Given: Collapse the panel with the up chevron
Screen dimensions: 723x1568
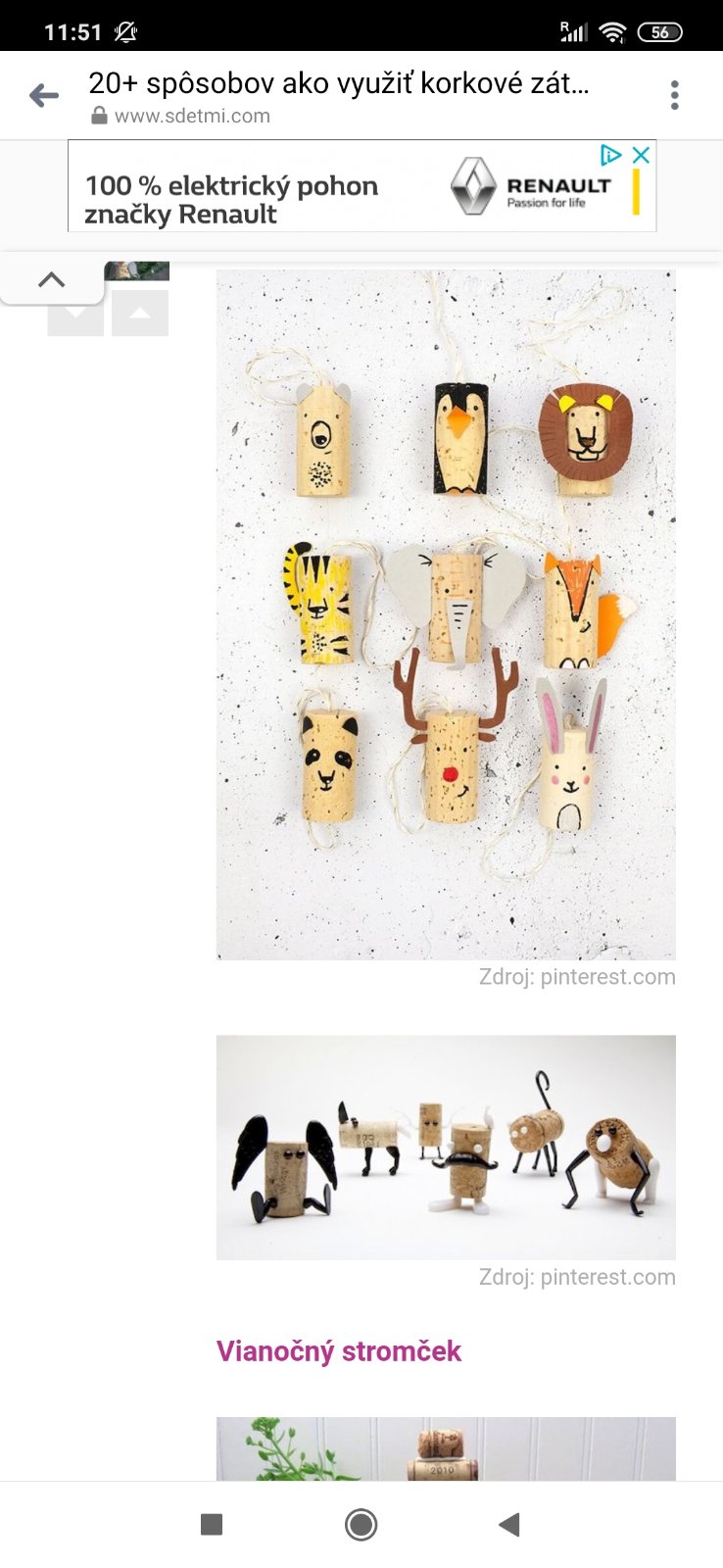Looking at the screenshot, I should [51, 280].
